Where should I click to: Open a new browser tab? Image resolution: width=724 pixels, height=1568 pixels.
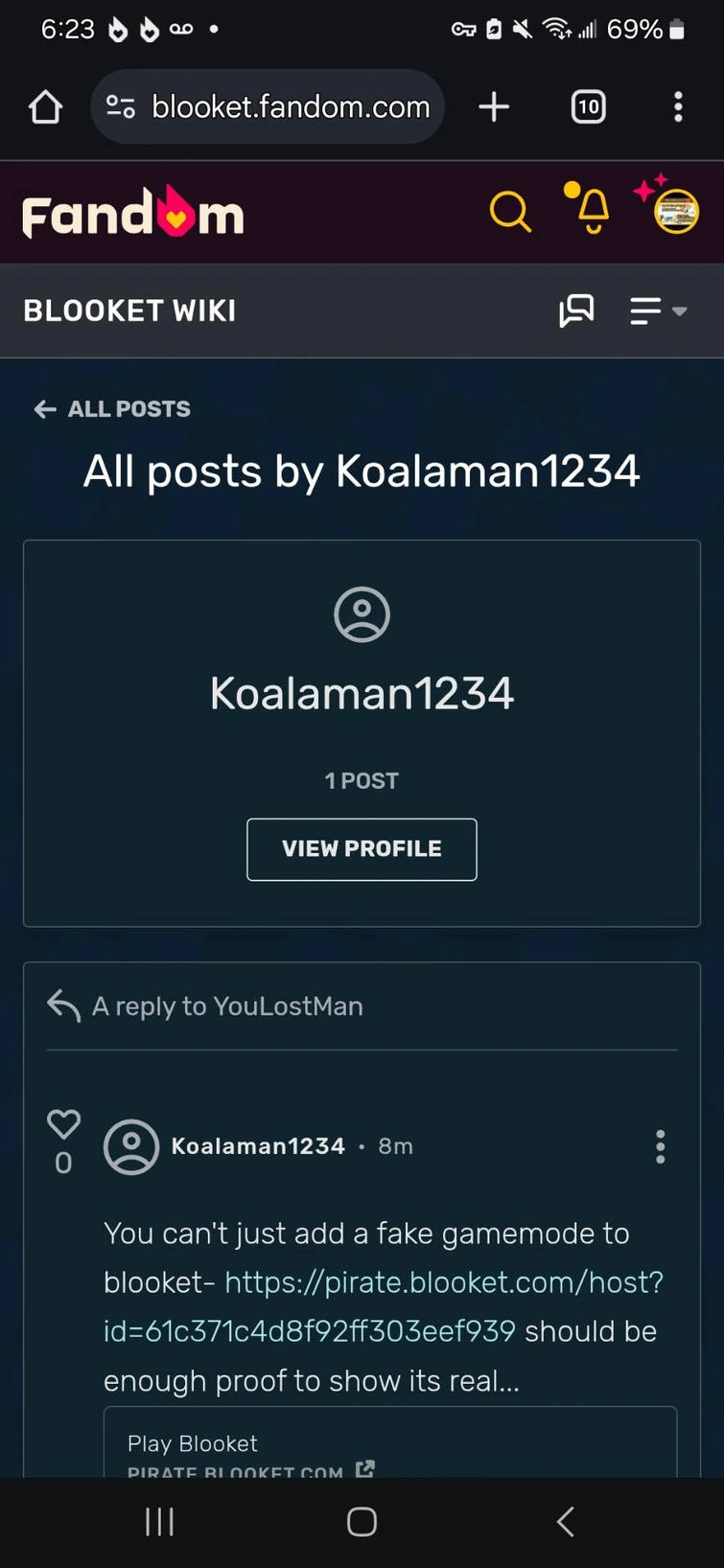pyautogui.click(x=494, y=106)
